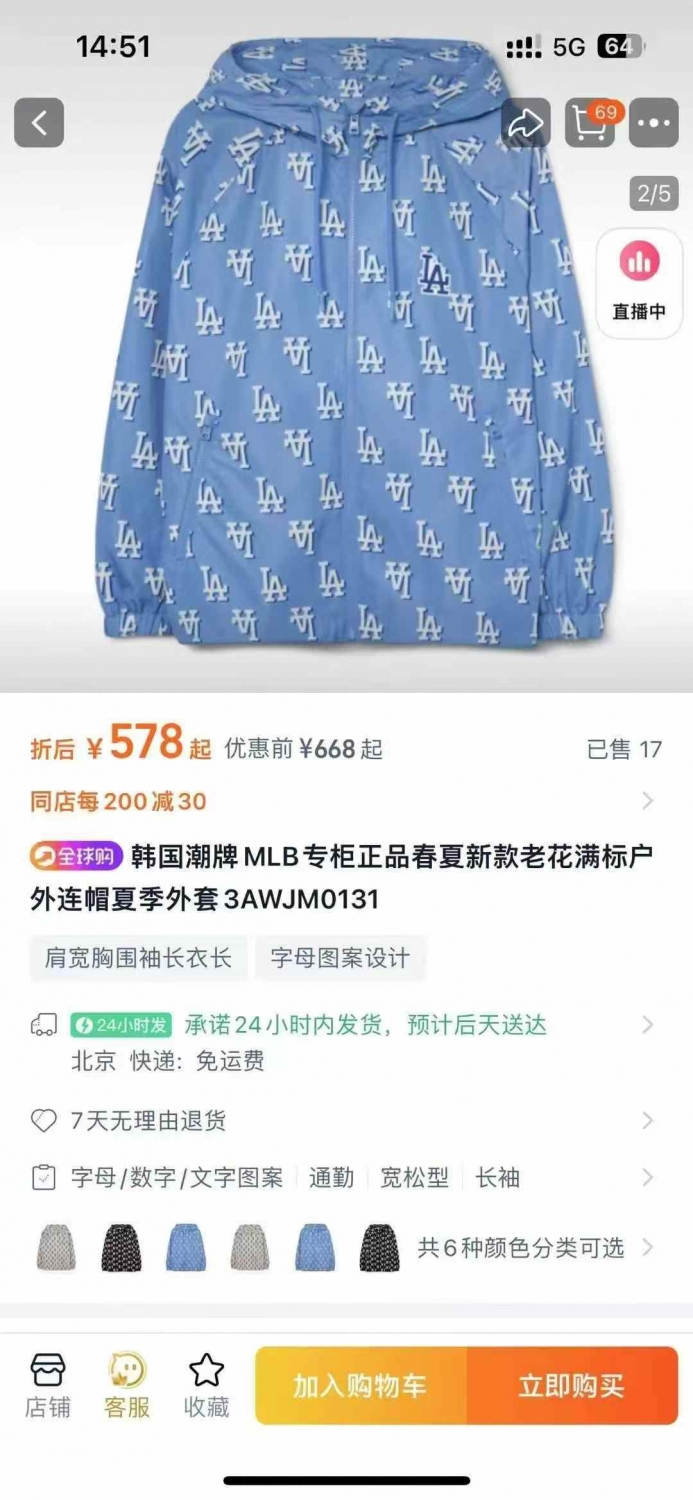Visit the 店铺 store page
The height and width of the screenshot is (1500, 693).
[48, 1385]
